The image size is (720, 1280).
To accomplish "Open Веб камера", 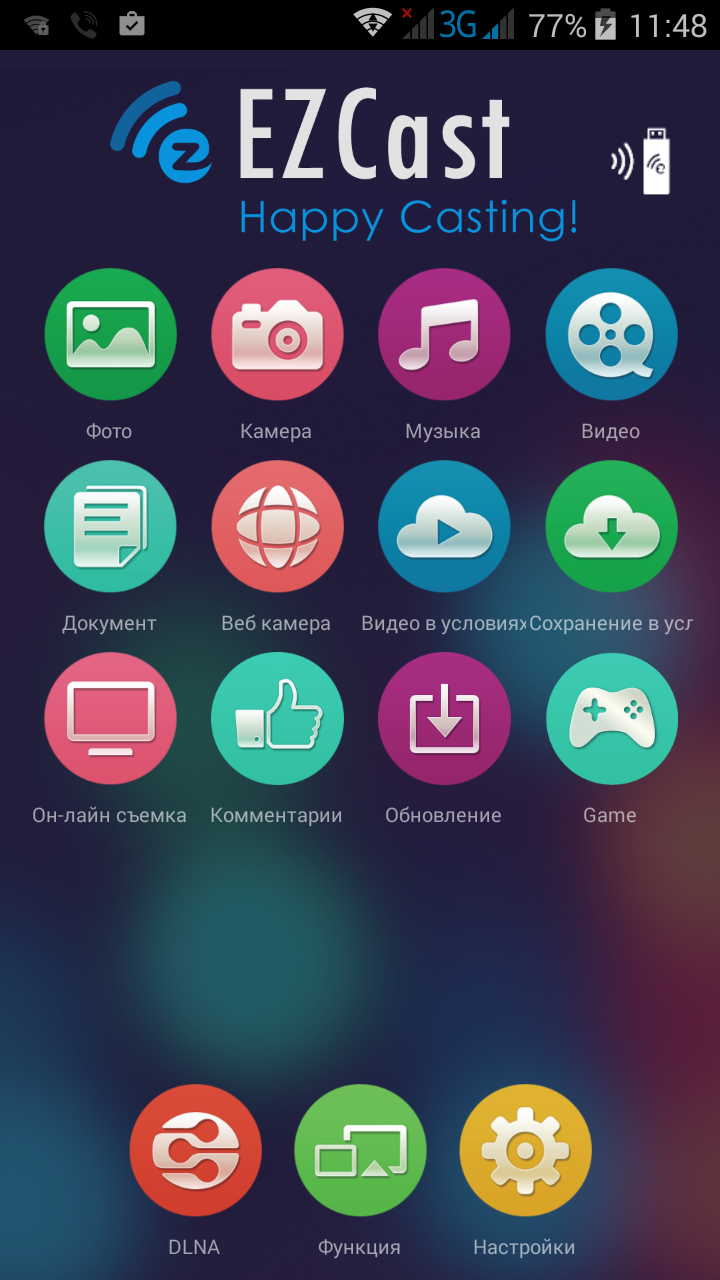I will [277, 527].
